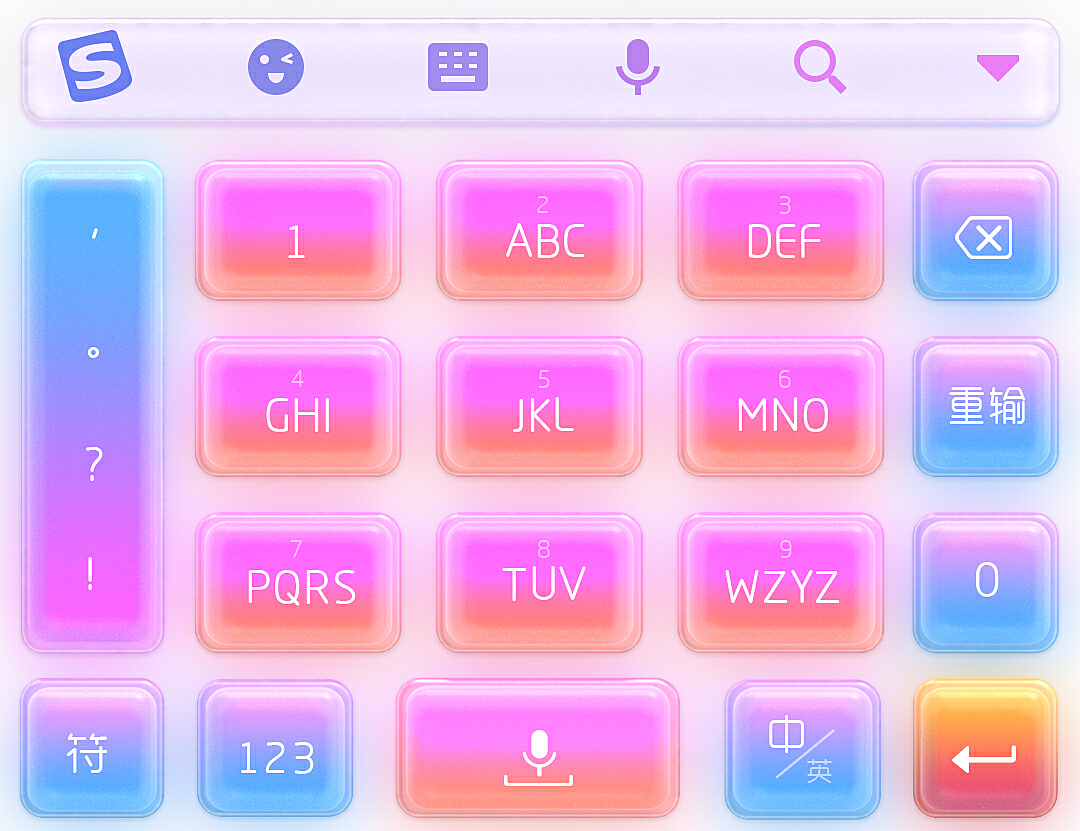Tap the GHI key

click(298, 406)
